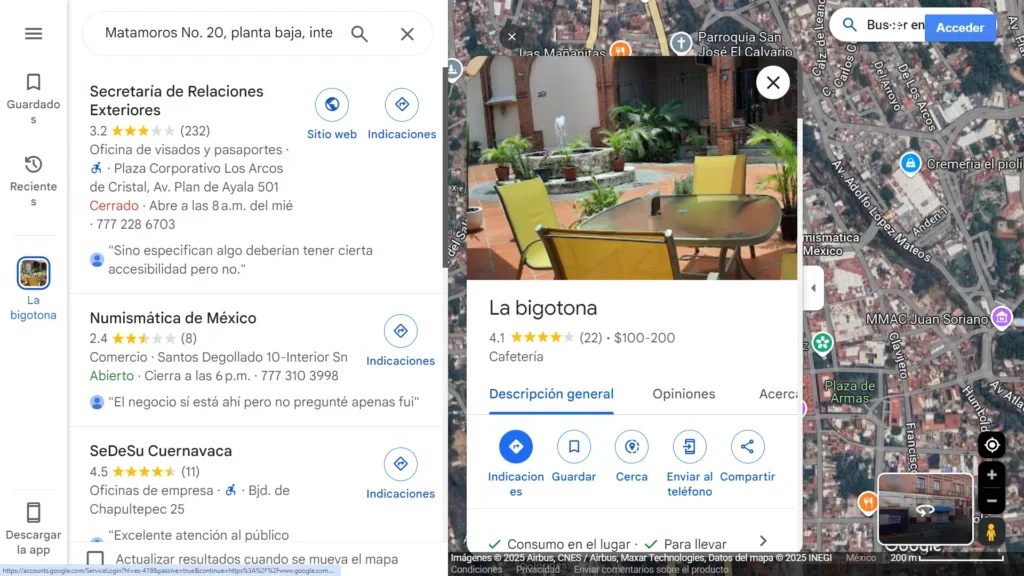Tap the Acceder sign-in button

coord(959,27)
